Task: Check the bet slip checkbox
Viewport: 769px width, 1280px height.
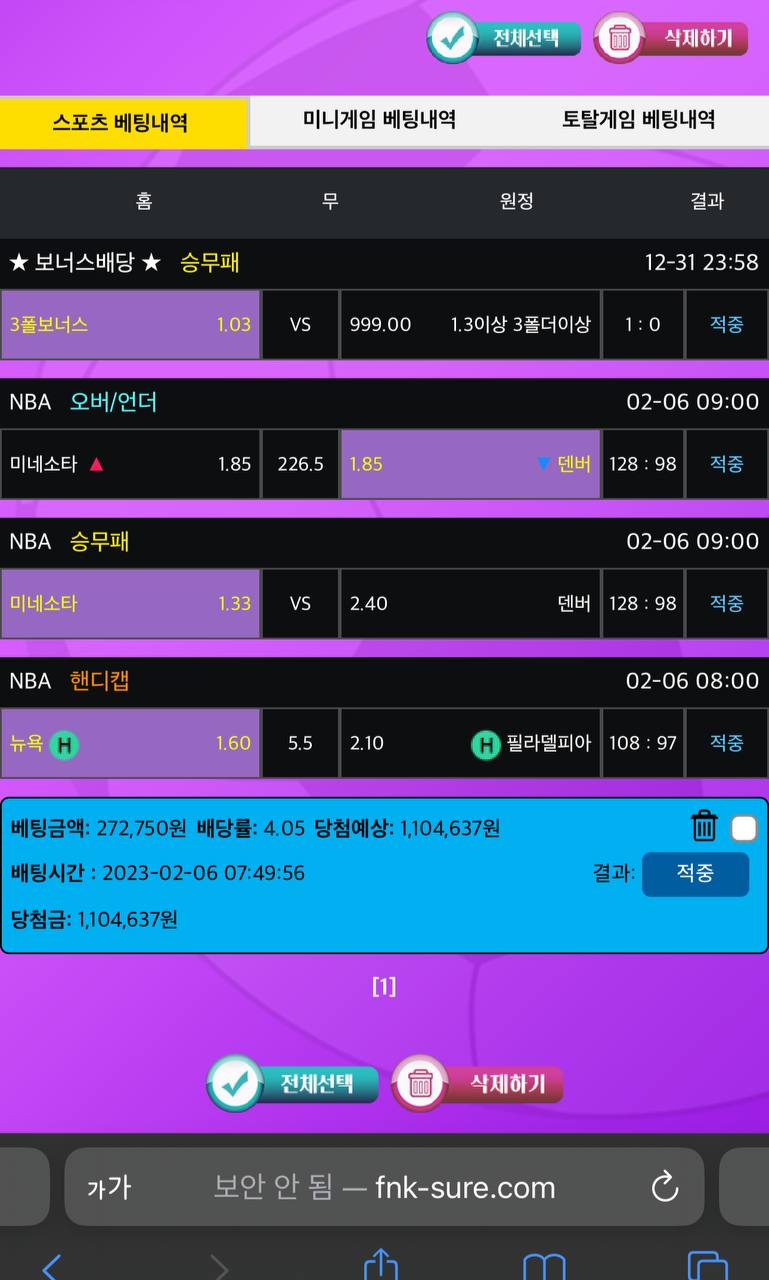Action: pyautogui.click(x=743, y=828)
